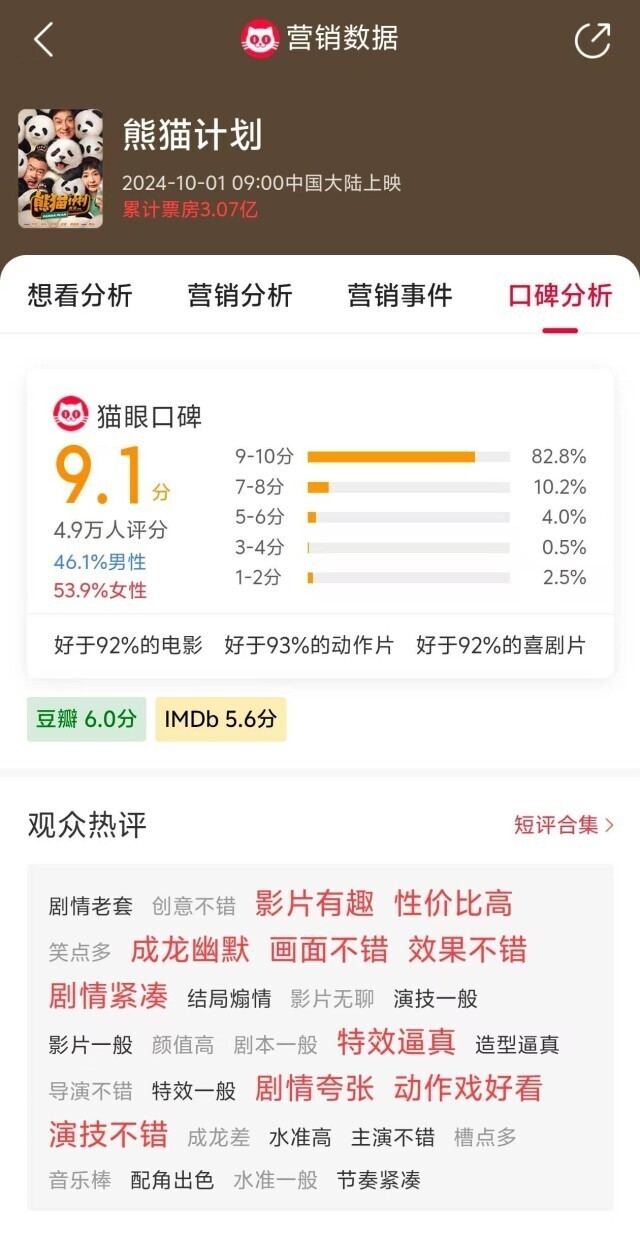Tap the 性价比高 review tag
The width and height of the screenshot is (640, 1238).
click(453, 904)
